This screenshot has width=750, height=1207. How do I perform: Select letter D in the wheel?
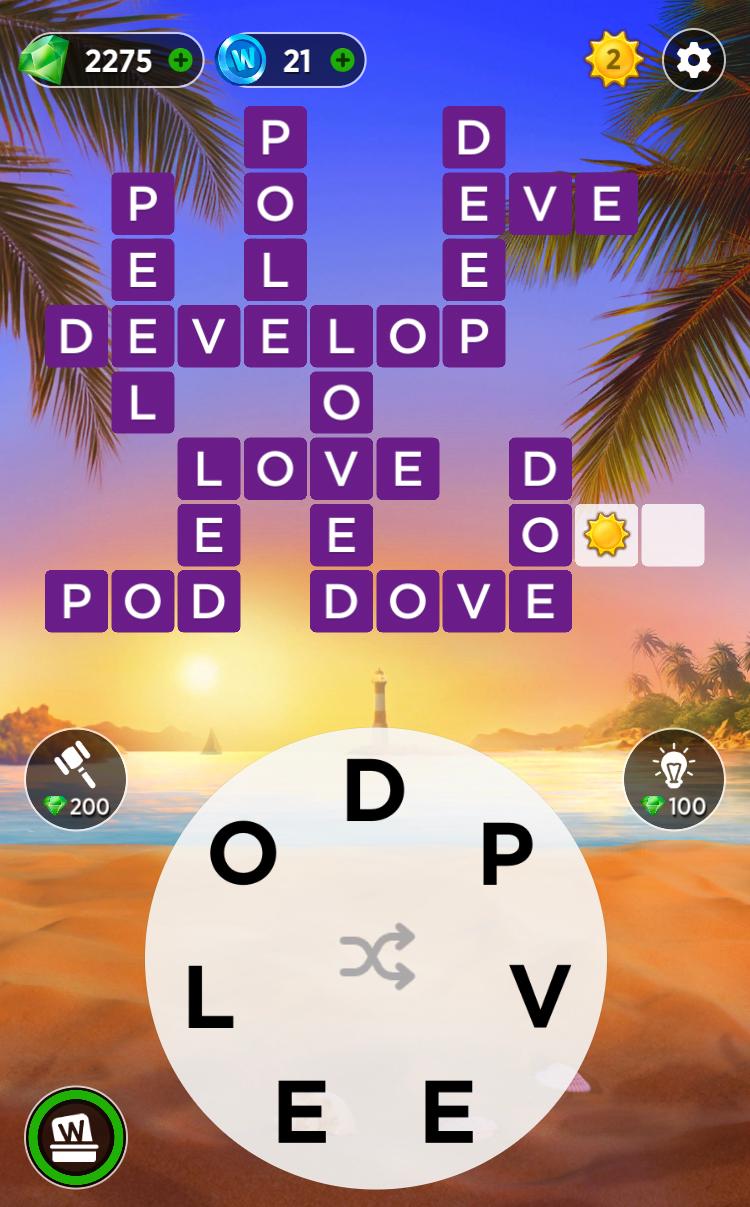click(x=374, y=791)
